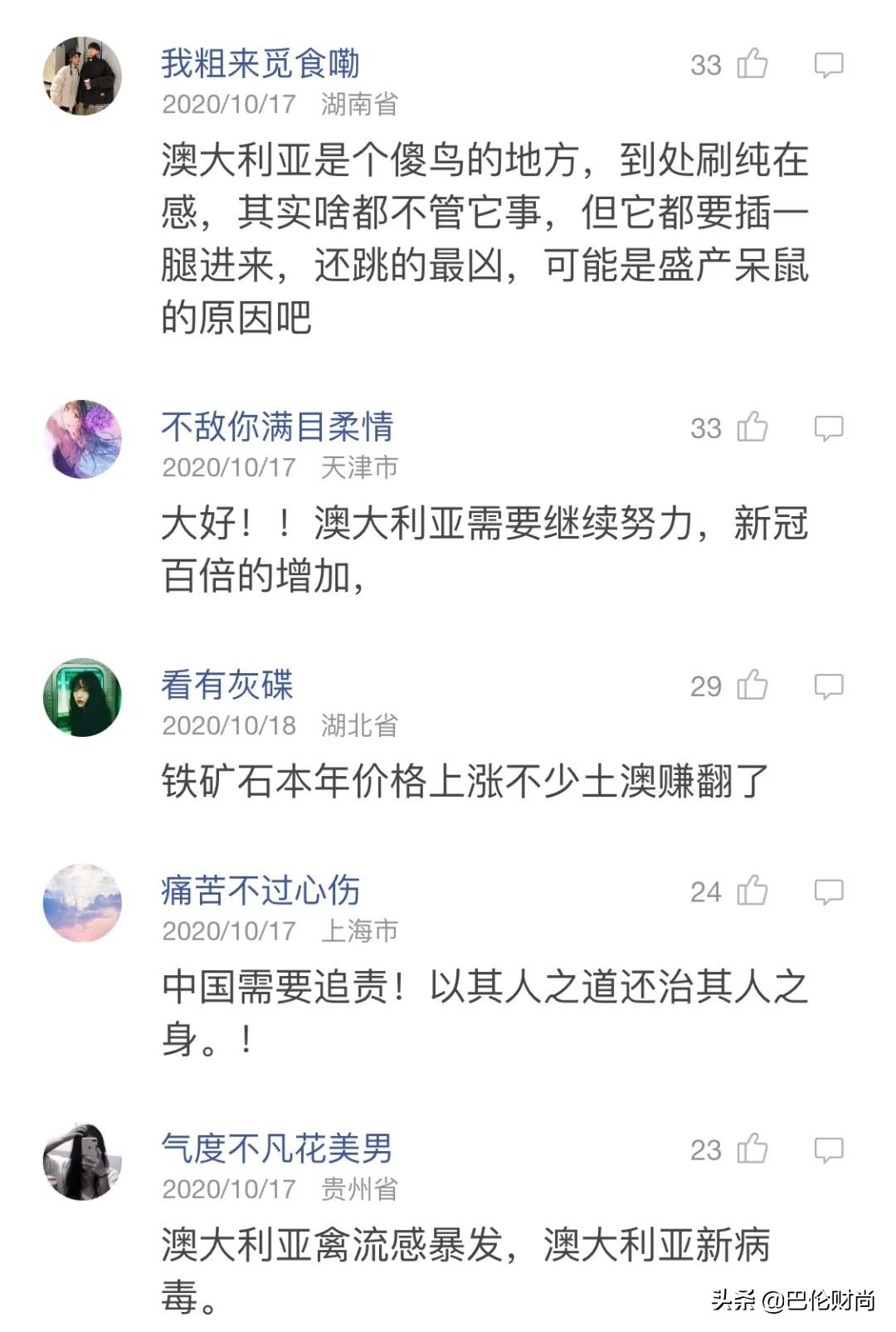Click the comment bubble beside 看有灰碟's post
Screen dimensions: 896x1332
point(828,686)
